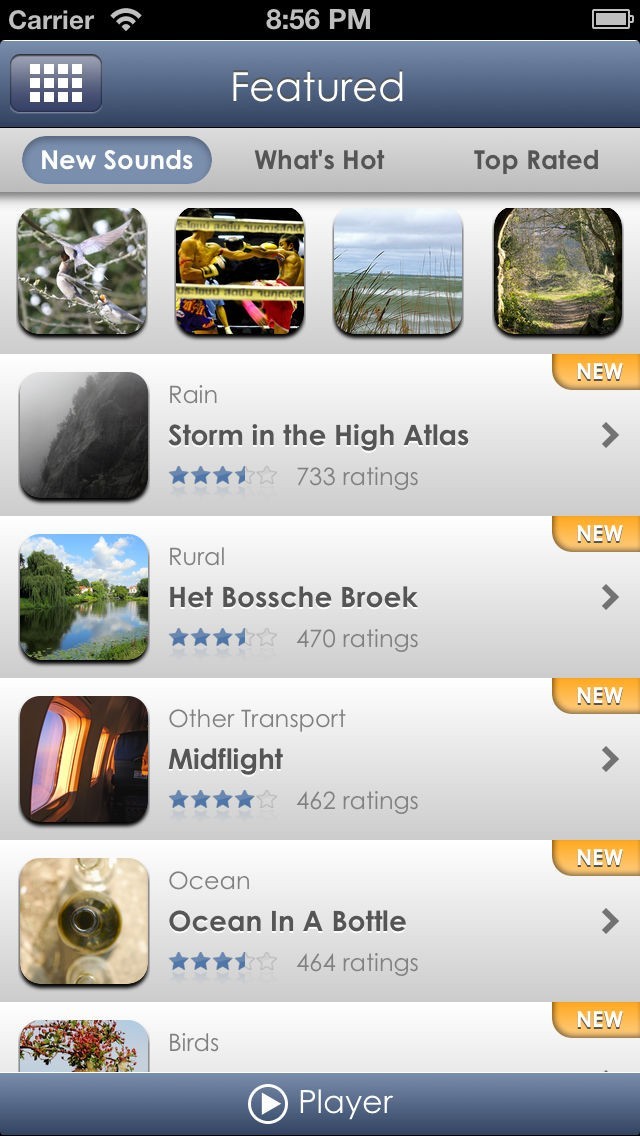Switch to the Top Rated tab
The image size is (640, 1136).
pos(536,160)
